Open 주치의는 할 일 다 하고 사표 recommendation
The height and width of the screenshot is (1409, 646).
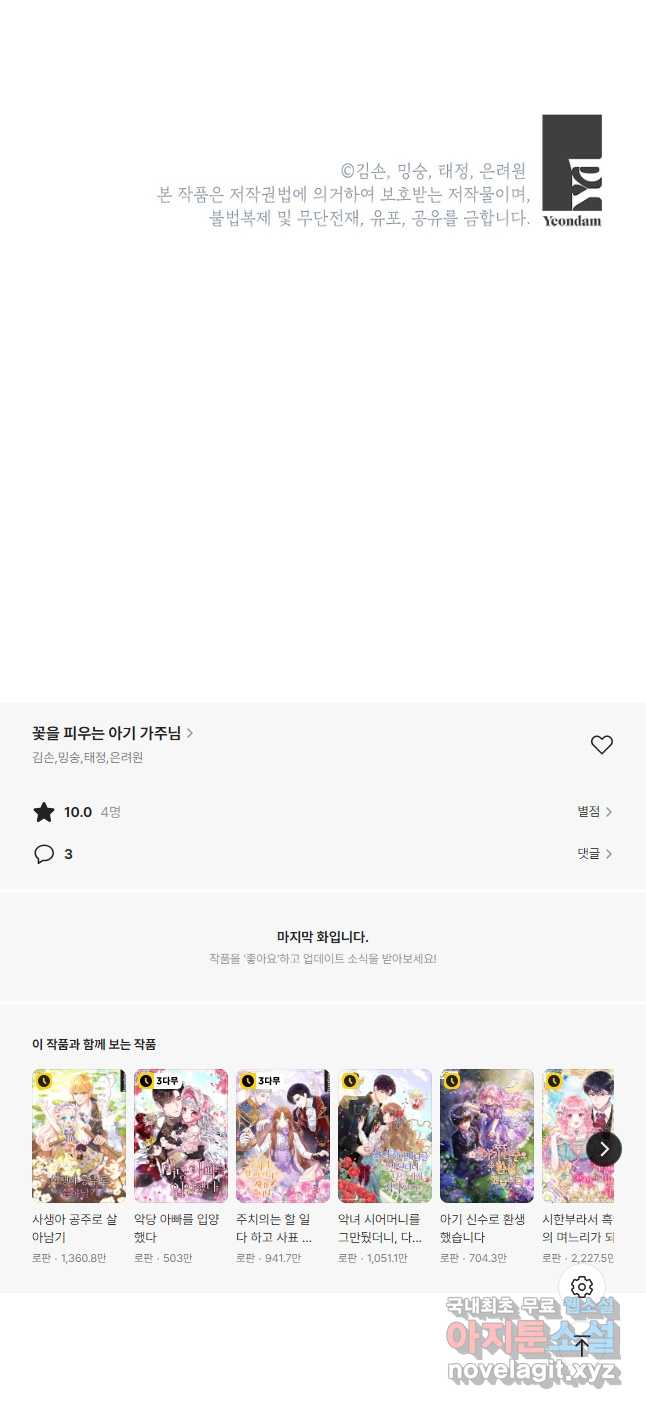[x=283, y=1136]
